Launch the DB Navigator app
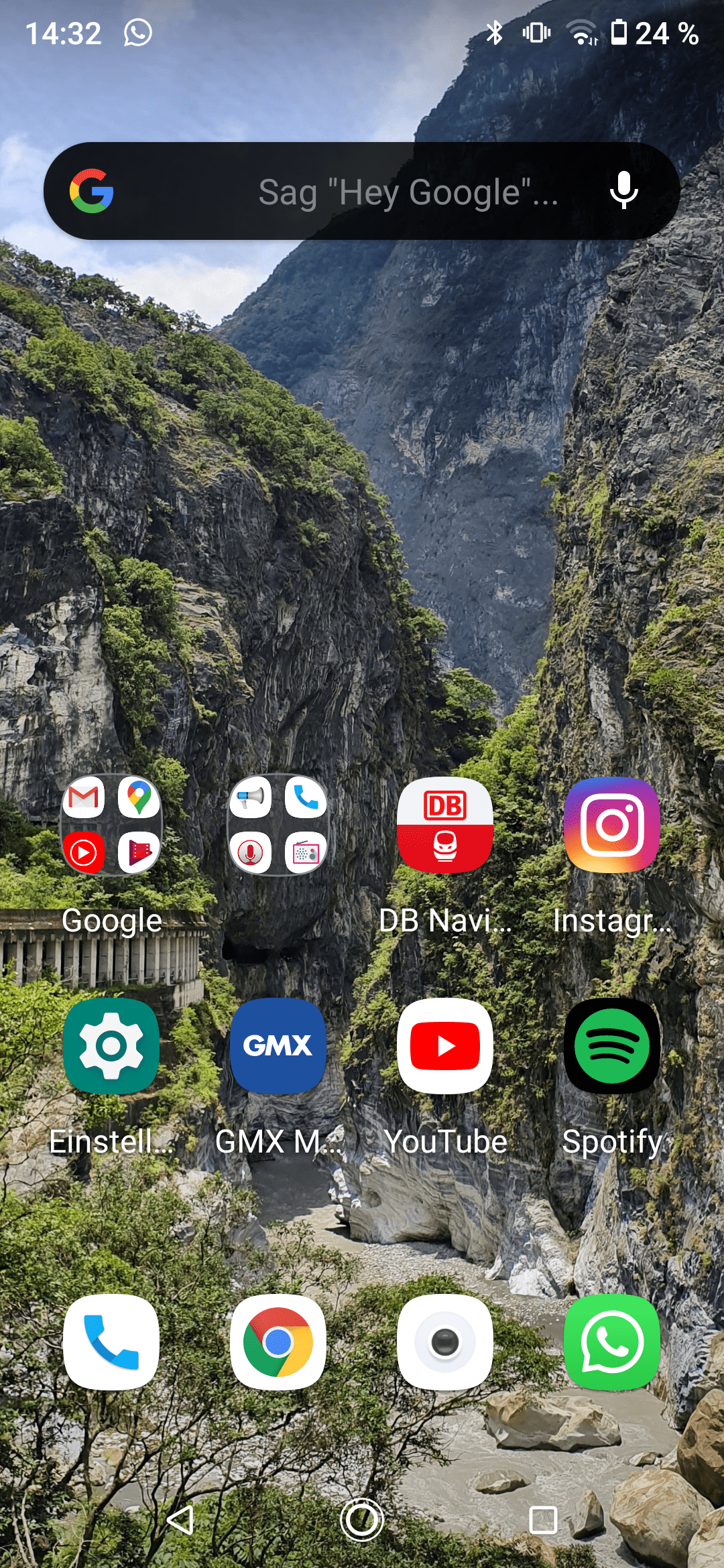 click(x=445, y=825)
